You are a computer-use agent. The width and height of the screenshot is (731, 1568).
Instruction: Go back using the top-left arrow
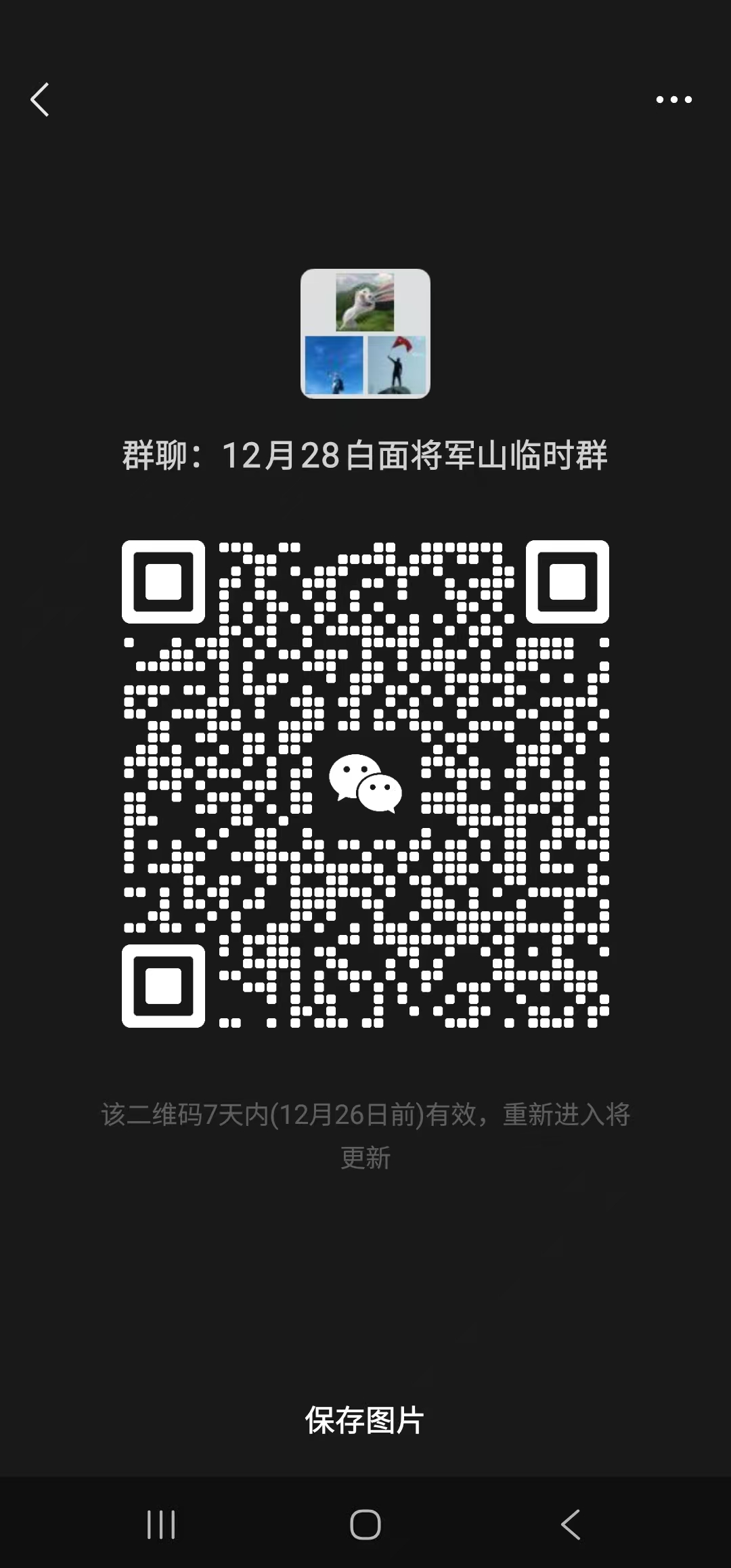tap(40, 100)
